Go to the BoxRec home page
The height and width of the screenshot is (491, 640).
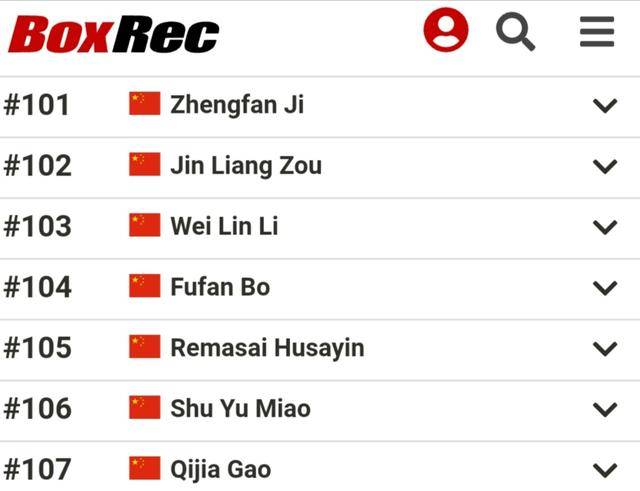coord(114,35)
